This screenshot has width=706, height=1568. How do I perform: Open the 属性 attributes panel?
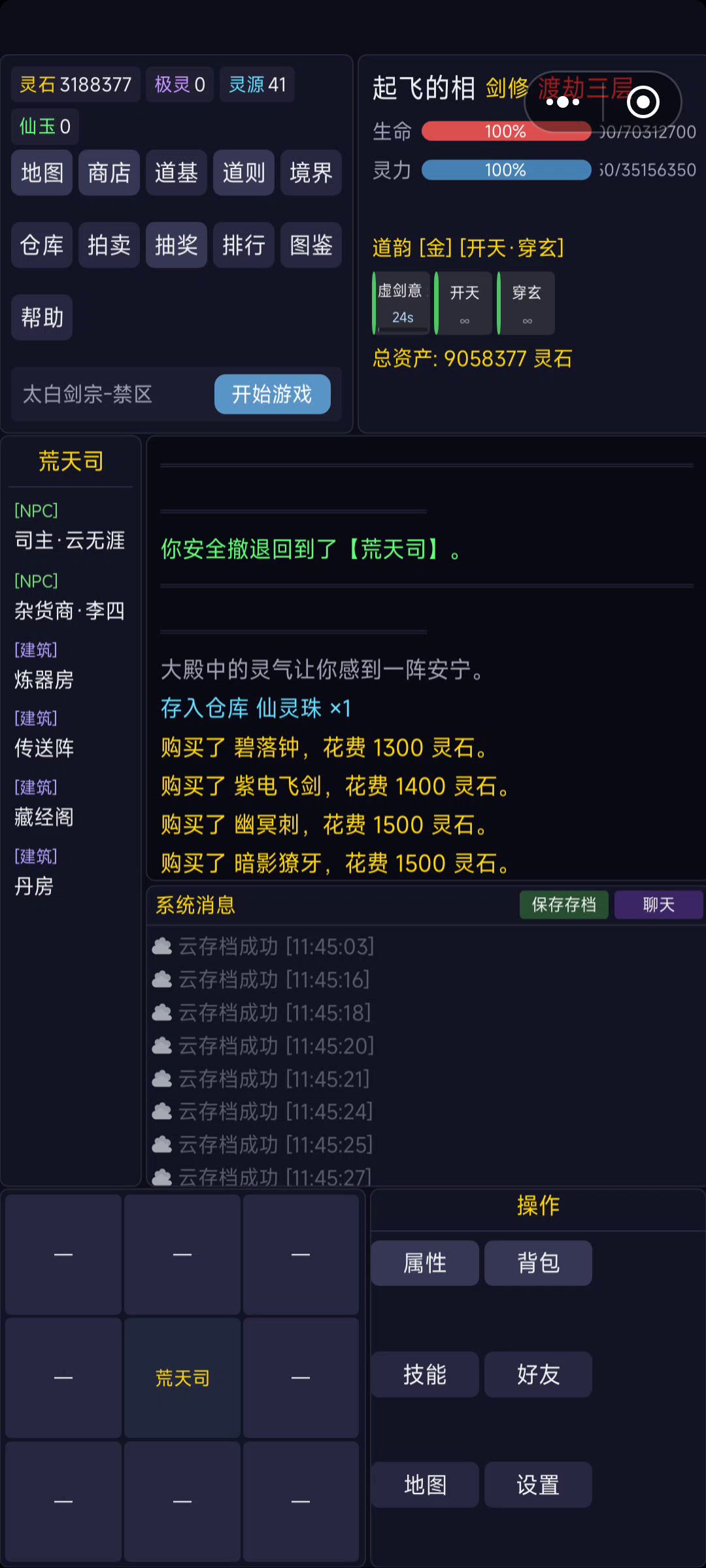[x=425, y=1264]
